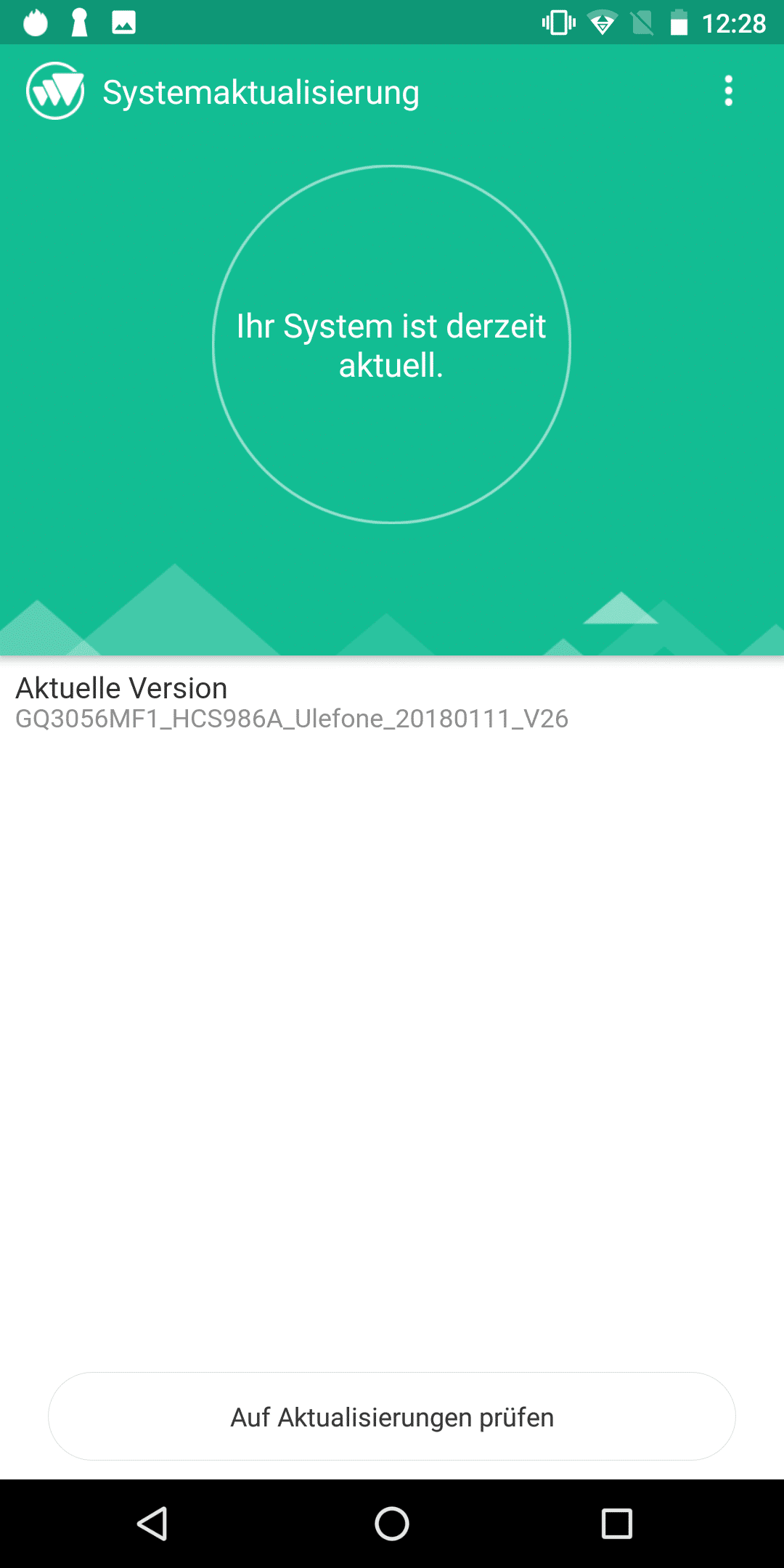Screen dimensions: 784x1568
Task: Open recent apps overview
Action: [617, 1523]
